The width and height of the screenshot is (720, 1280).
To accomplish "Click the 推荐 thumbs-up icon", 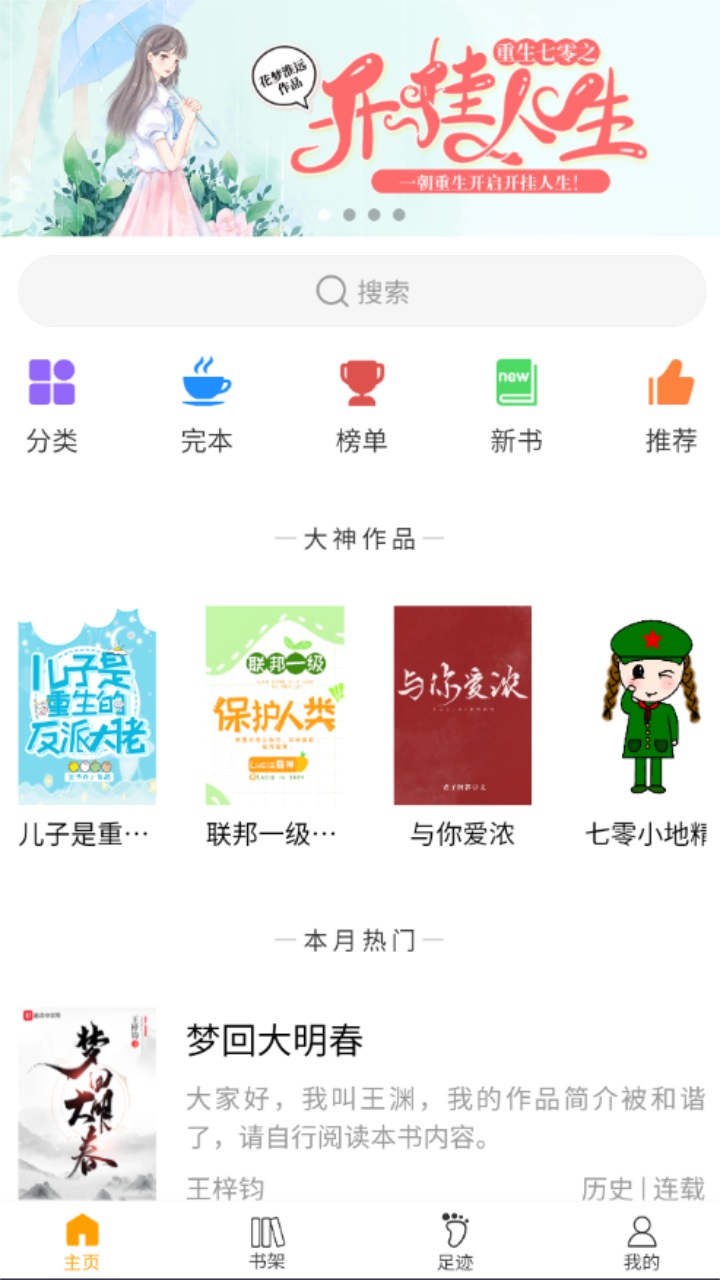I will pos(671,380).
